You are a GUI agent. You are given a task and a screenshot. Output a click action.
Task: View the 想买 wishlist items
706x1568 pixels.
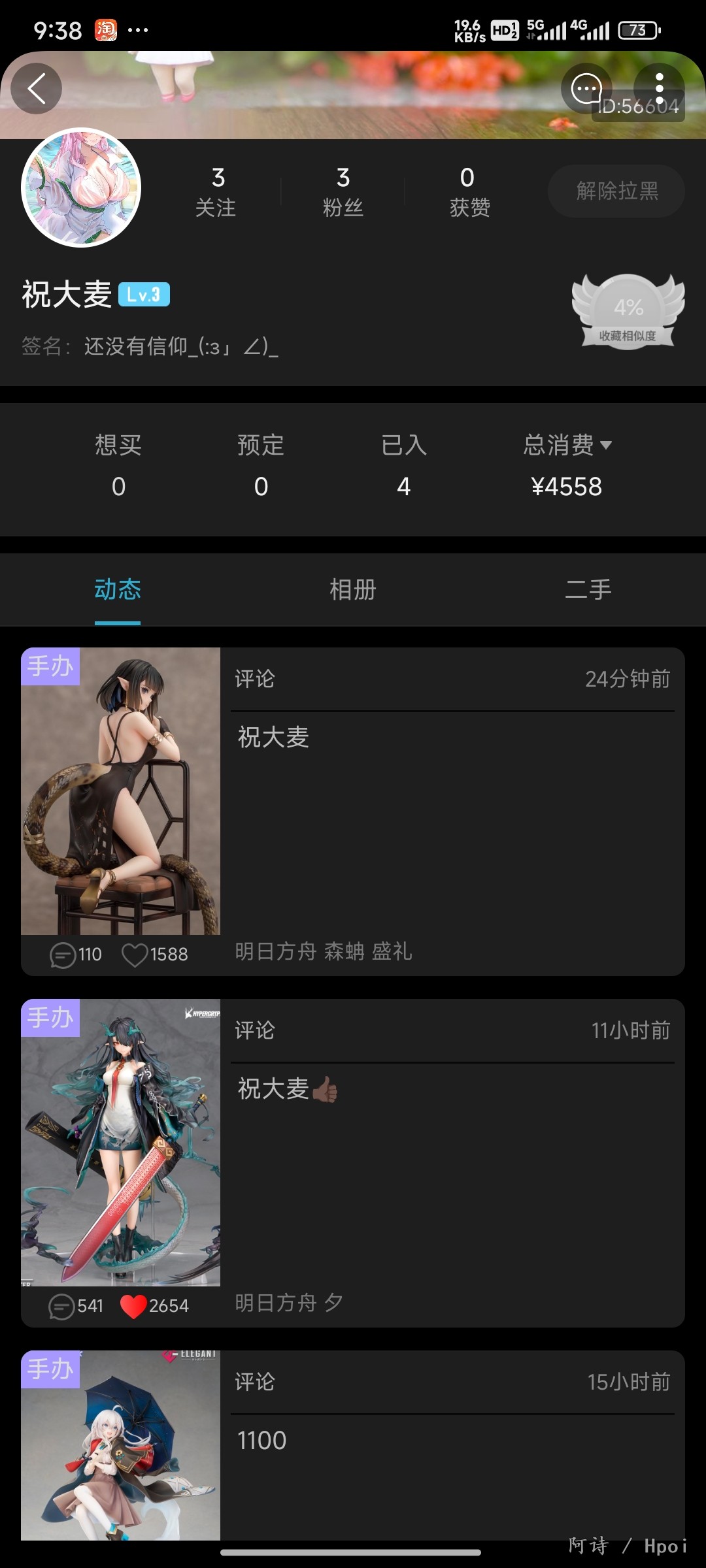(118, 465)
